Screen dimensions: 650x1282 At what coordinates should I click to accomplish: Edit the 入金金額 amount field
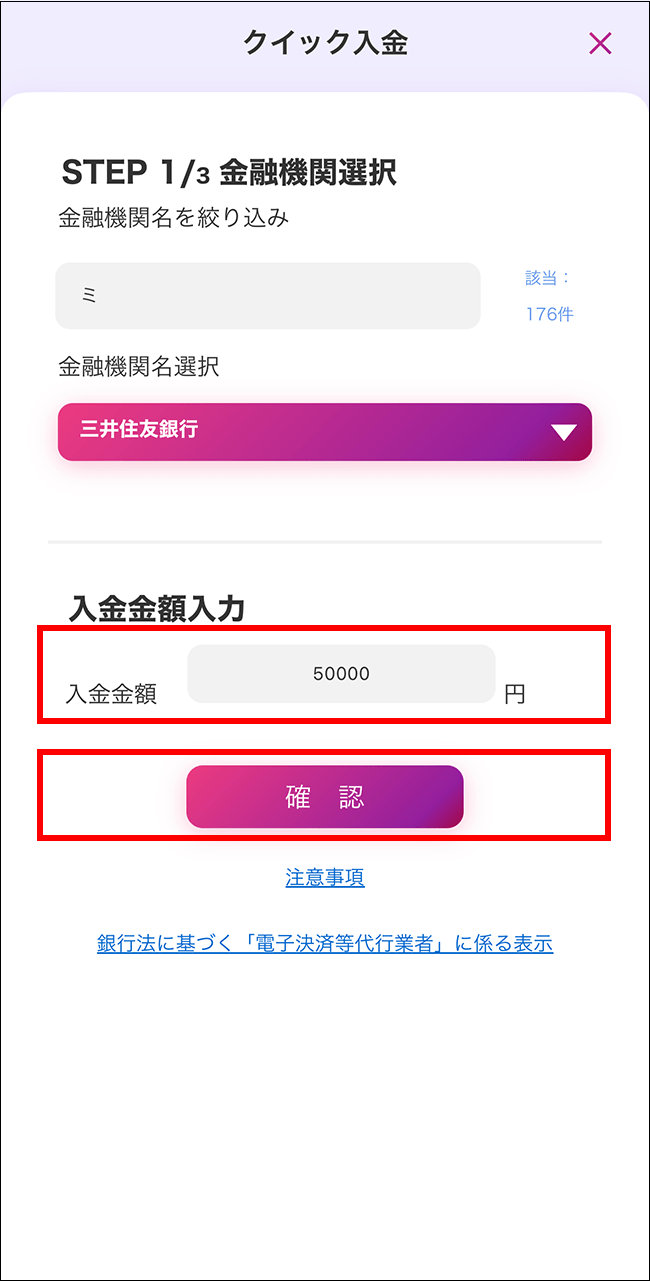pos(341,674)
